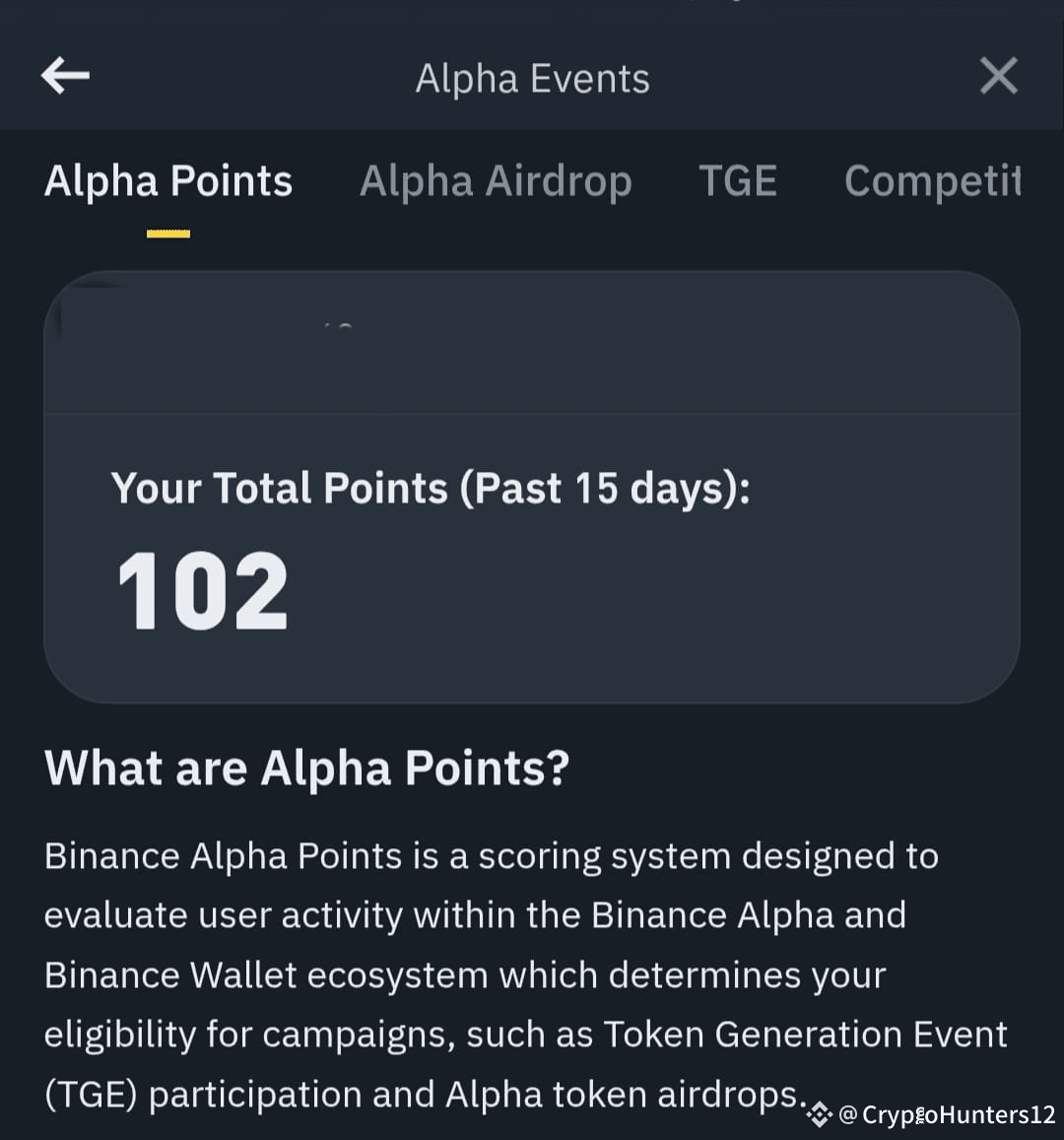1064x1140 pixels.
Task: Select the Alpha Points tab
Action: 167,180
